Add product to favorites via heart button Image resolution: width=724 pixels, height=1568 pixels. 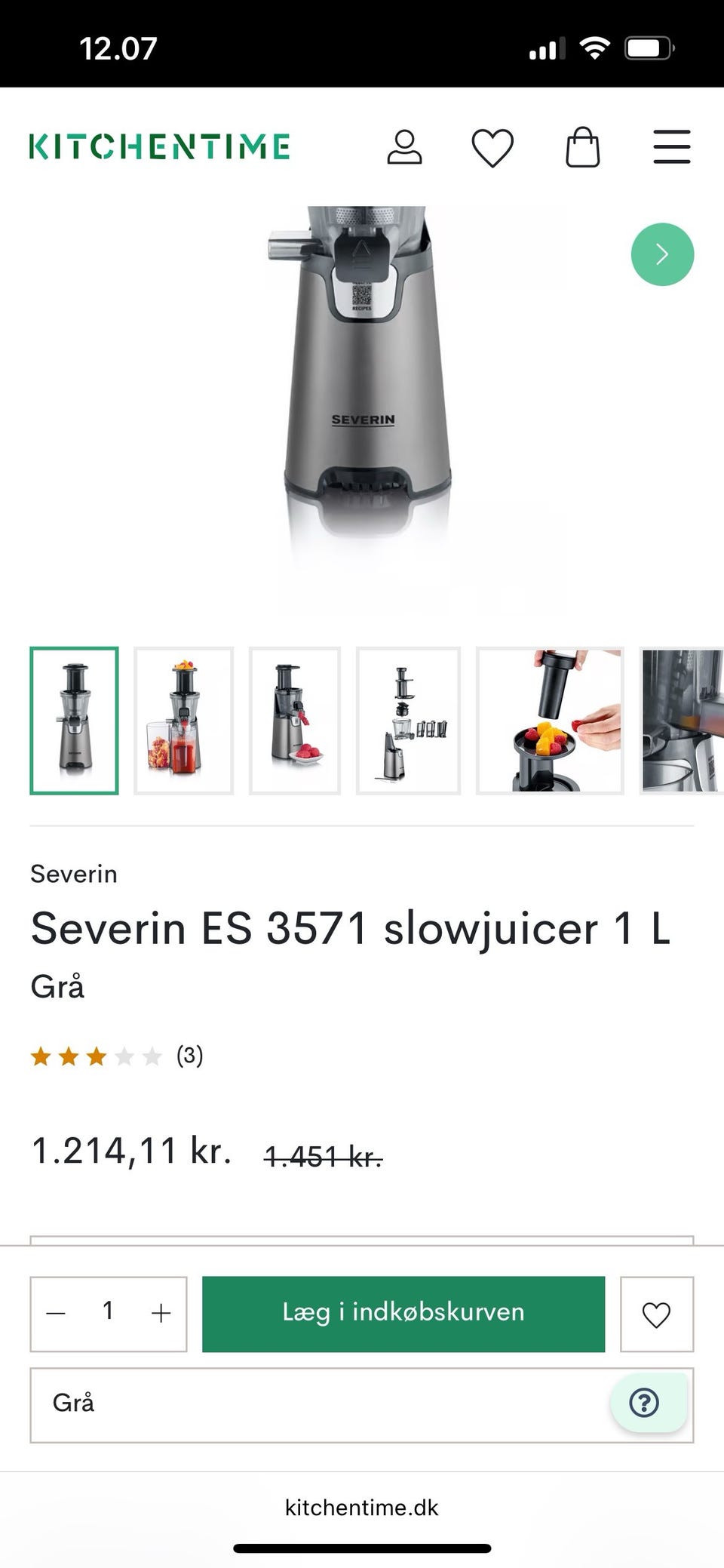[x=656, y=1314]
